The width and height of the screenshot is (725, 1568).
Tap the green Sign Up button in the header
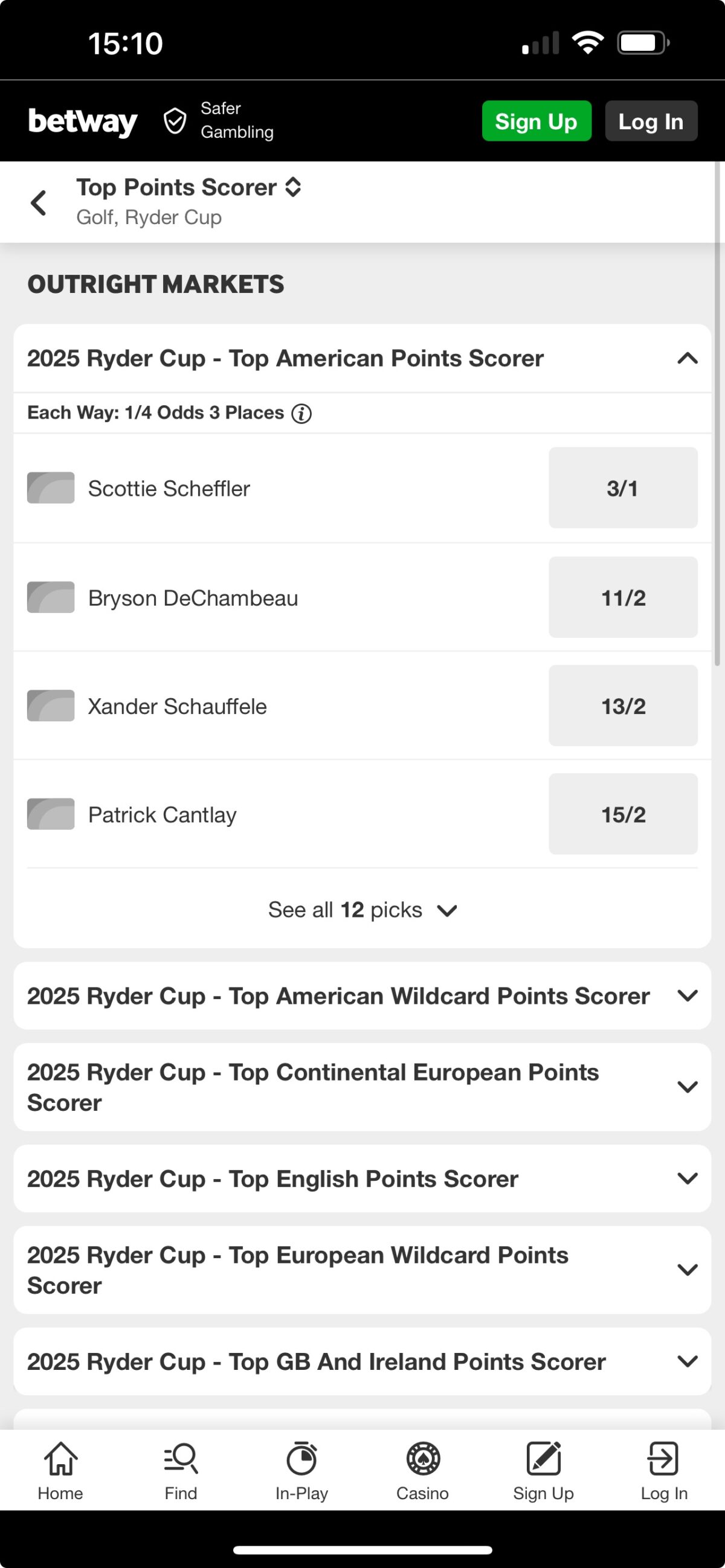(x=536, y=121)
